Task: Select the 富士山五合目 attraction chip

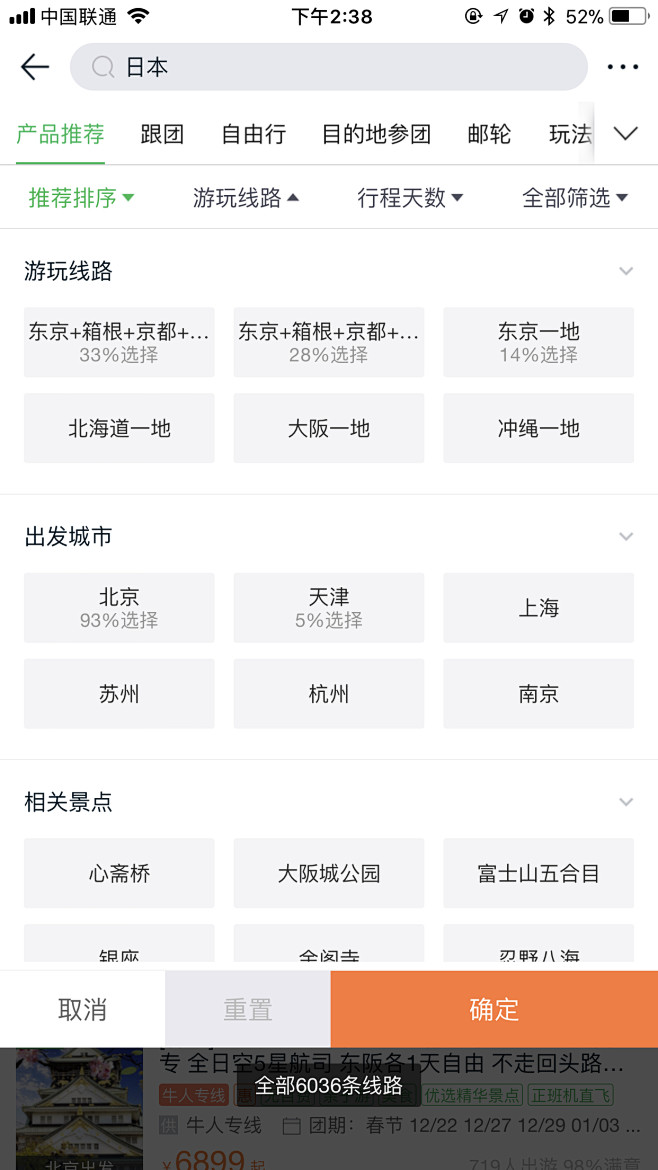Action: coord(538,873)
